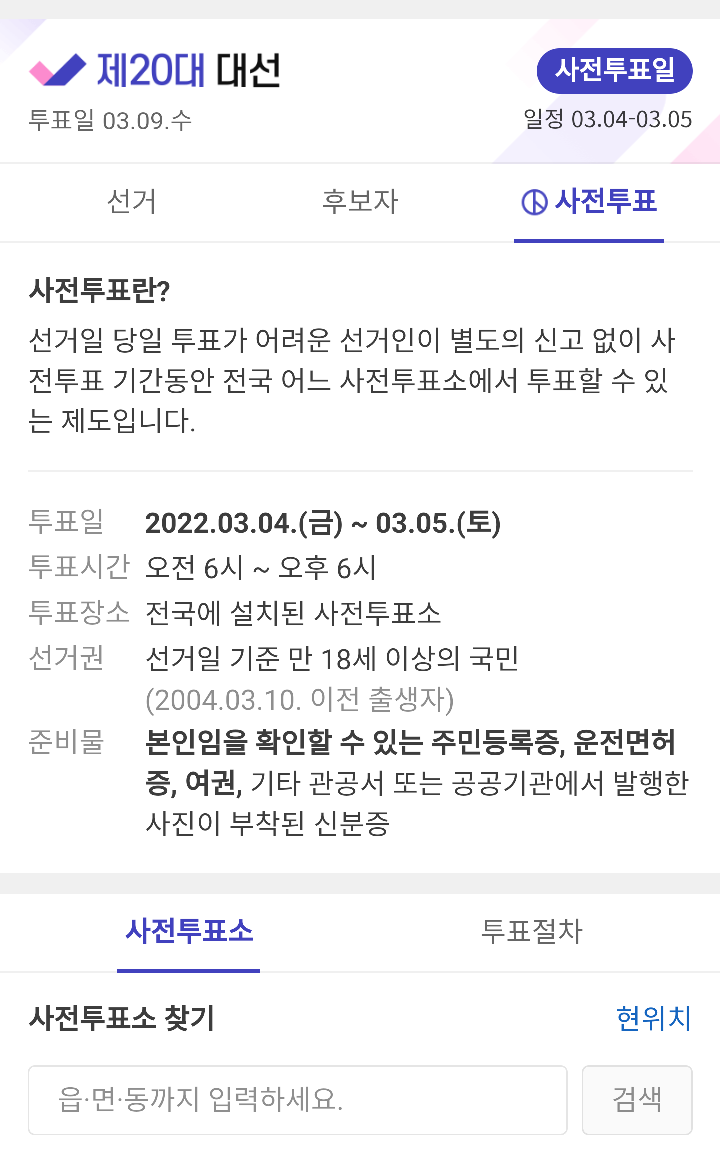Select the 사전투표 tab
The width and height of the screenshot is (720, 1153).
tap(589, 202)
